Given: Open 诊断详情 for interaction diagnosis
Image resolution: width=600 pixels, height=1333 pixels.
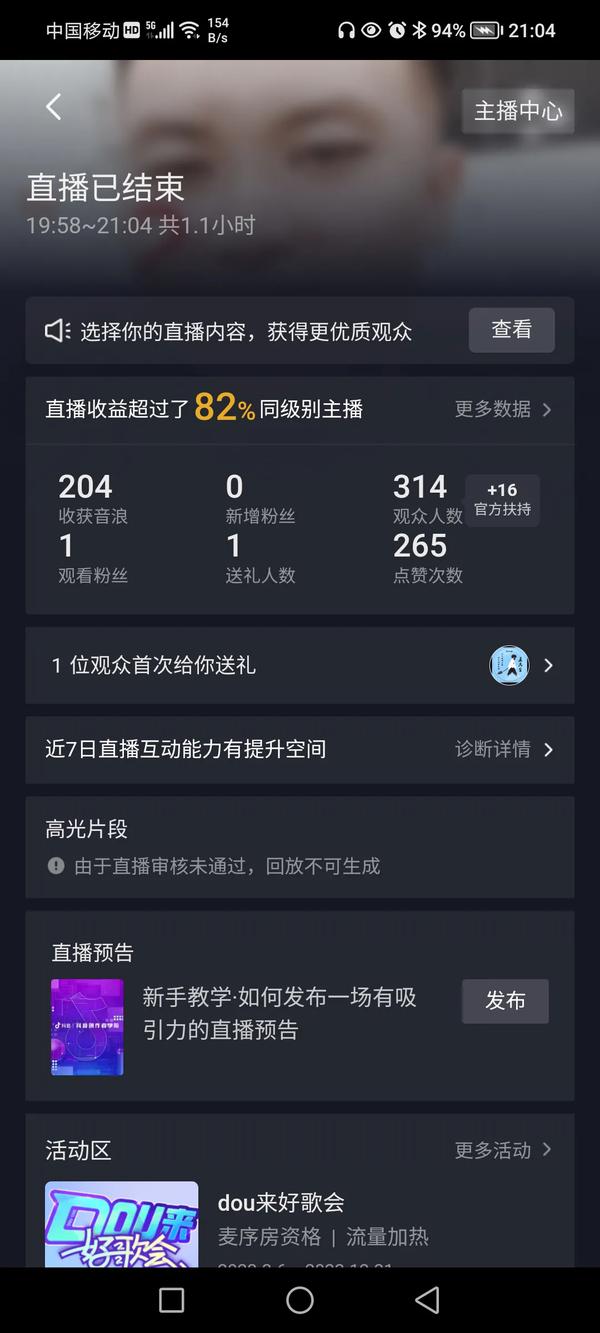Looking at the screenshot, I should [x=503, y=749].
